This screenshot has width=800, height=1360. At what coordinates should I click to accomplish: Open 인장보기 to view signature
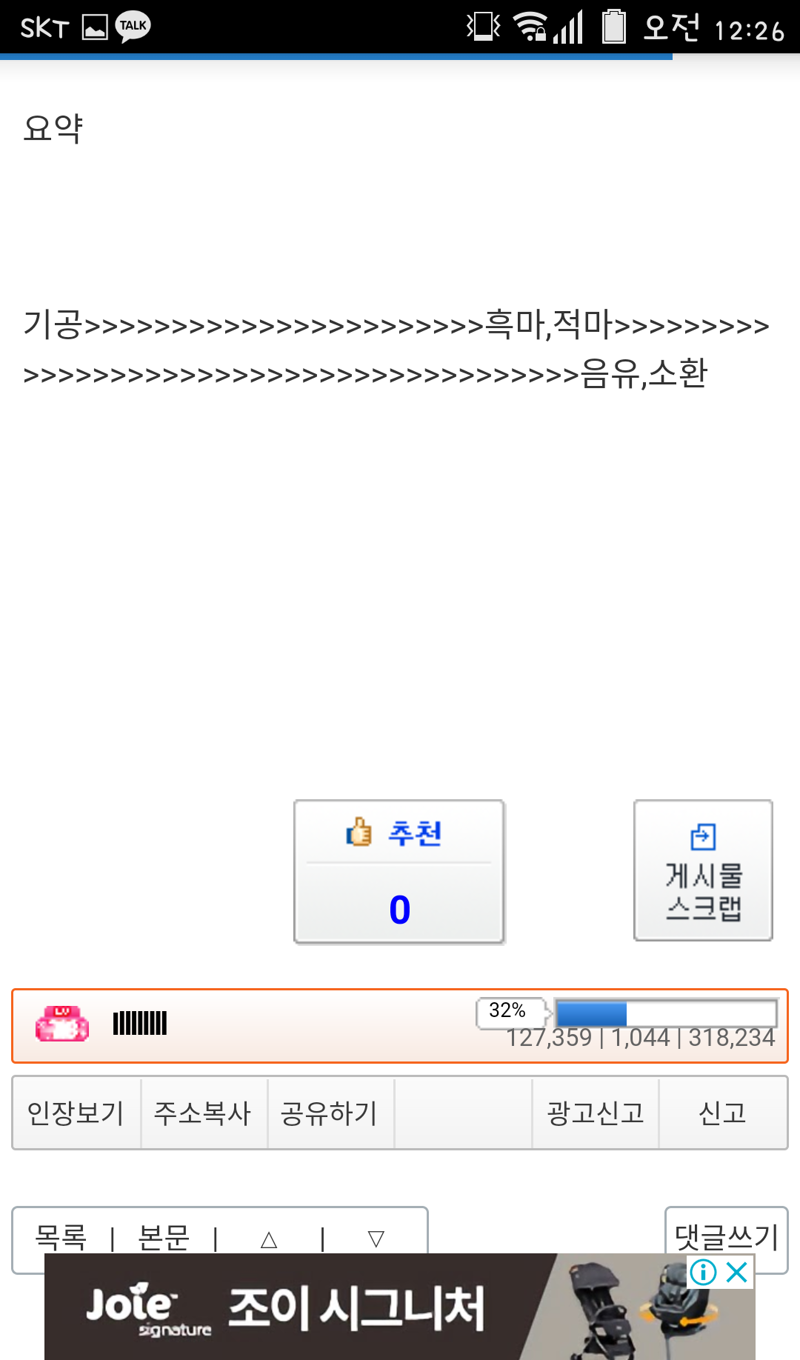(x=76, y=1113)
